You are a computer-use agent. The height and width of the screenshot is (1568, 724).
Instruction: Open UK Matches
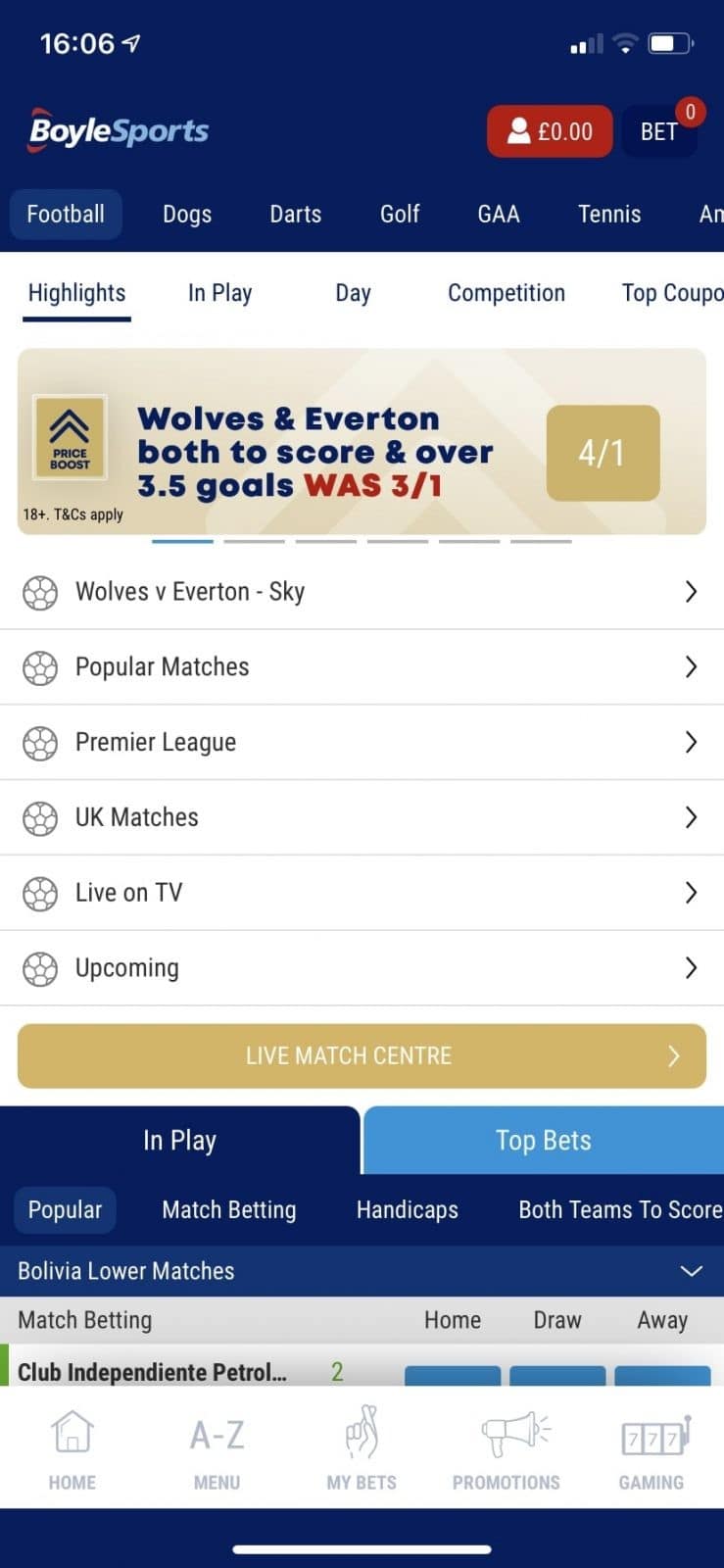coord(362,817)
